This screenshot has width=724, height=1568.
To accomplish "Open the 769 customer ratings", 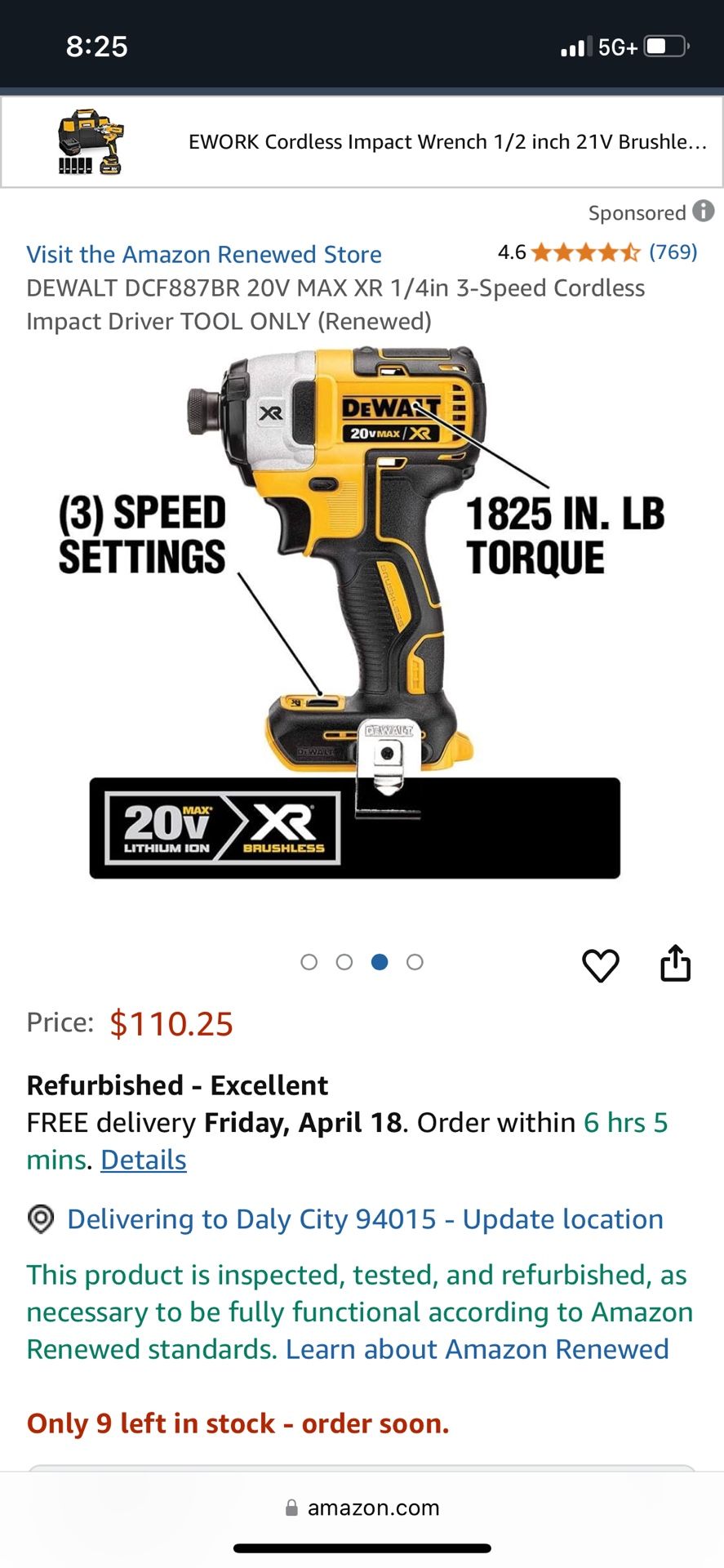I will (x=673, y=252).
